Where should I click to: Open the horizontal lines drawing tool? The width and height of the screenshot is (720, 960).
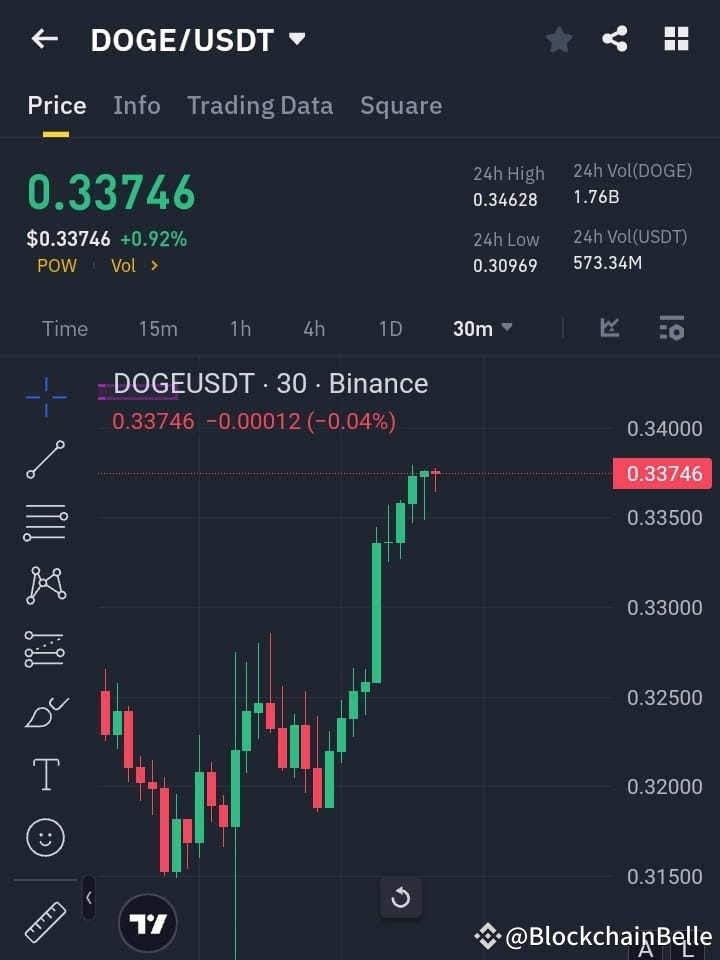[x=44, y=523]
